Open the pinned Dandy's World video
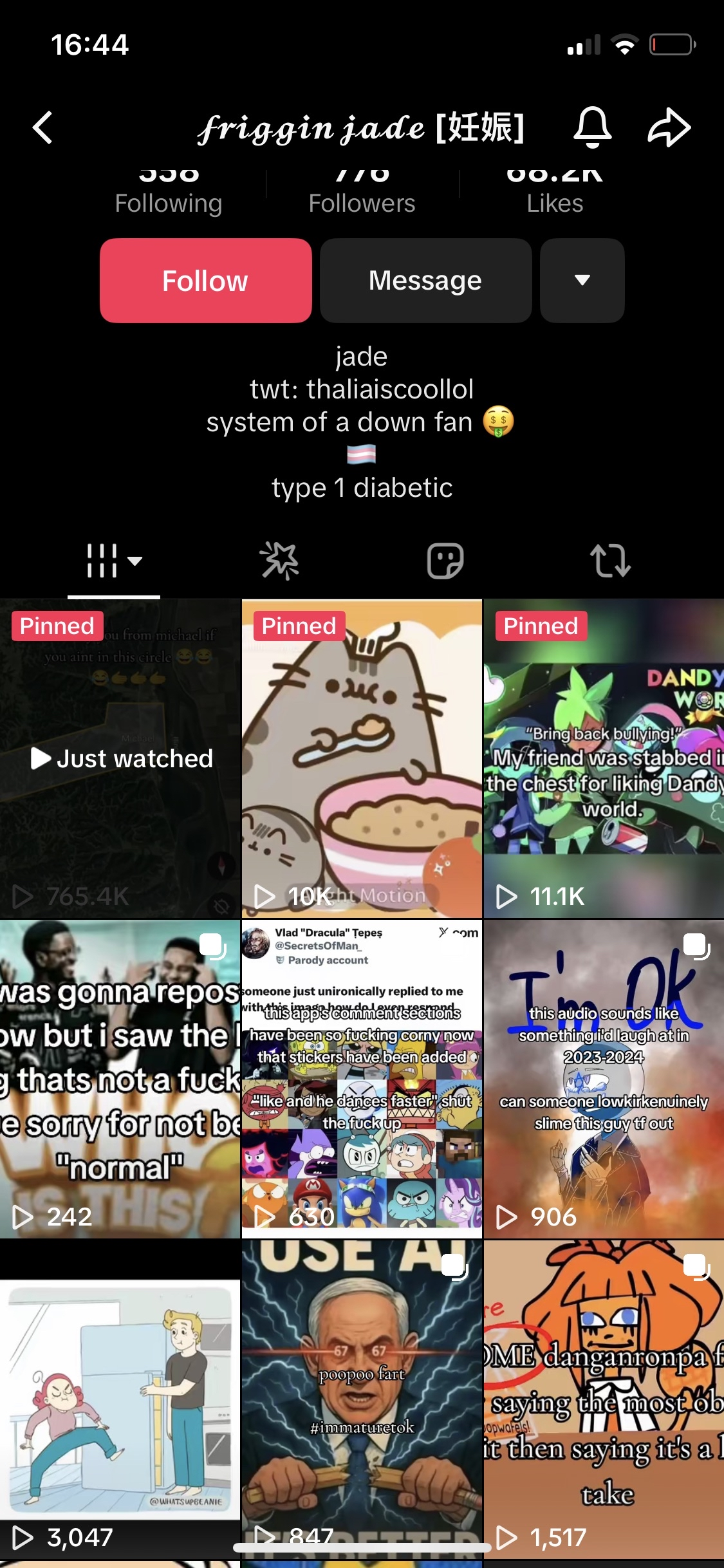 click(604, 758)
